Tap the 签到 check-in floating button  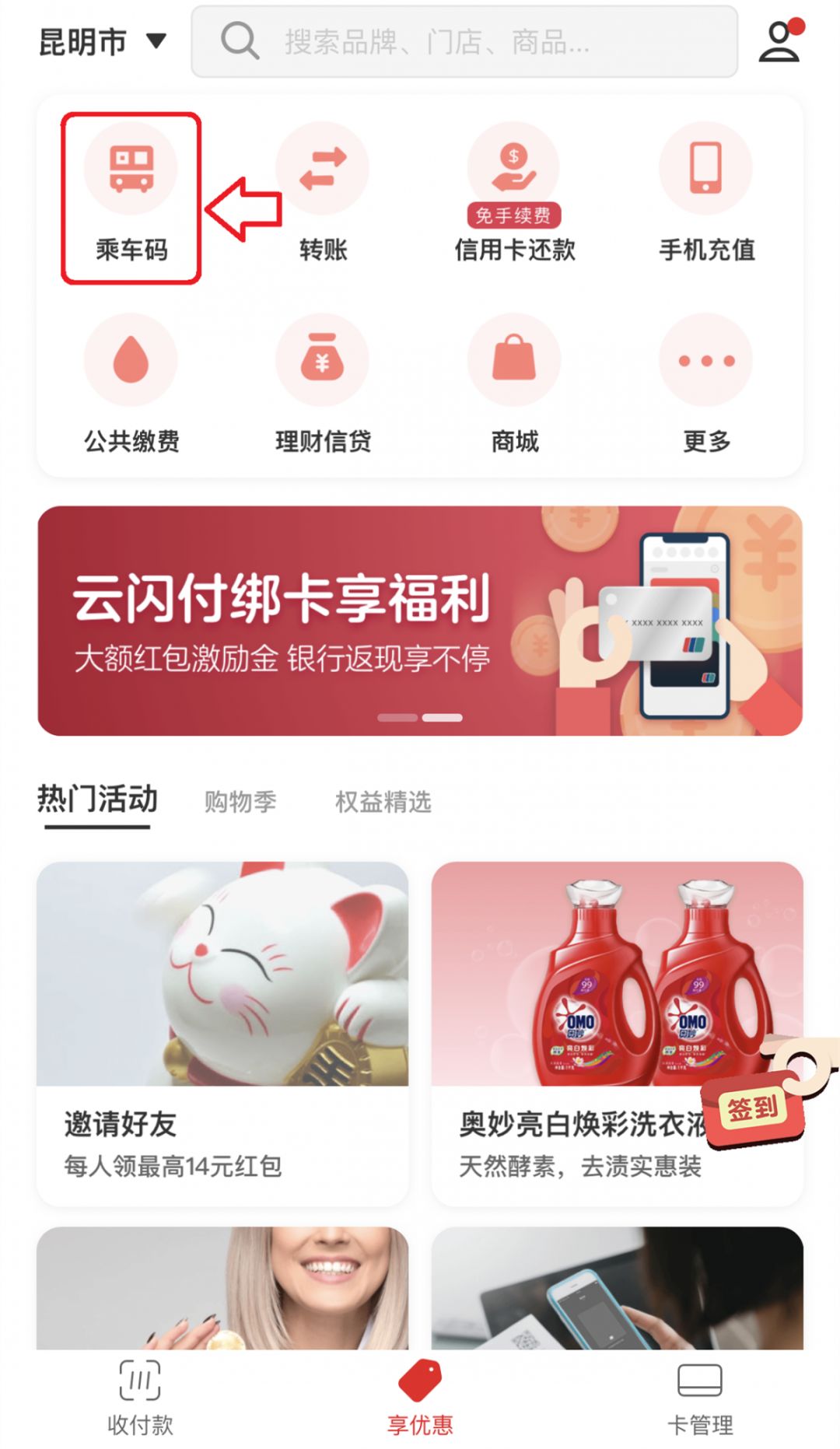coord(754,1108)
